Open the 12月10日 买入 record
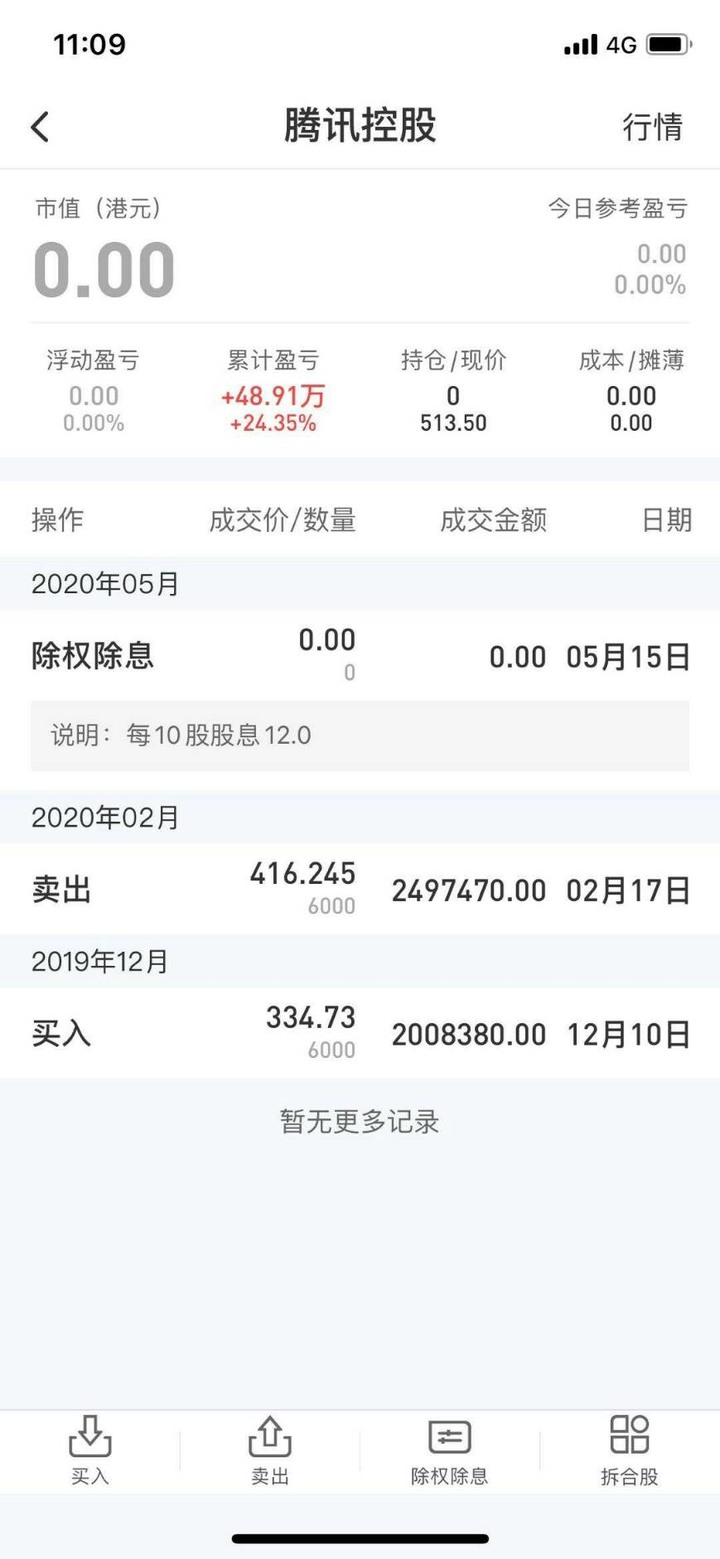Screen dimensions: 720x1559 click(360, 1033)
